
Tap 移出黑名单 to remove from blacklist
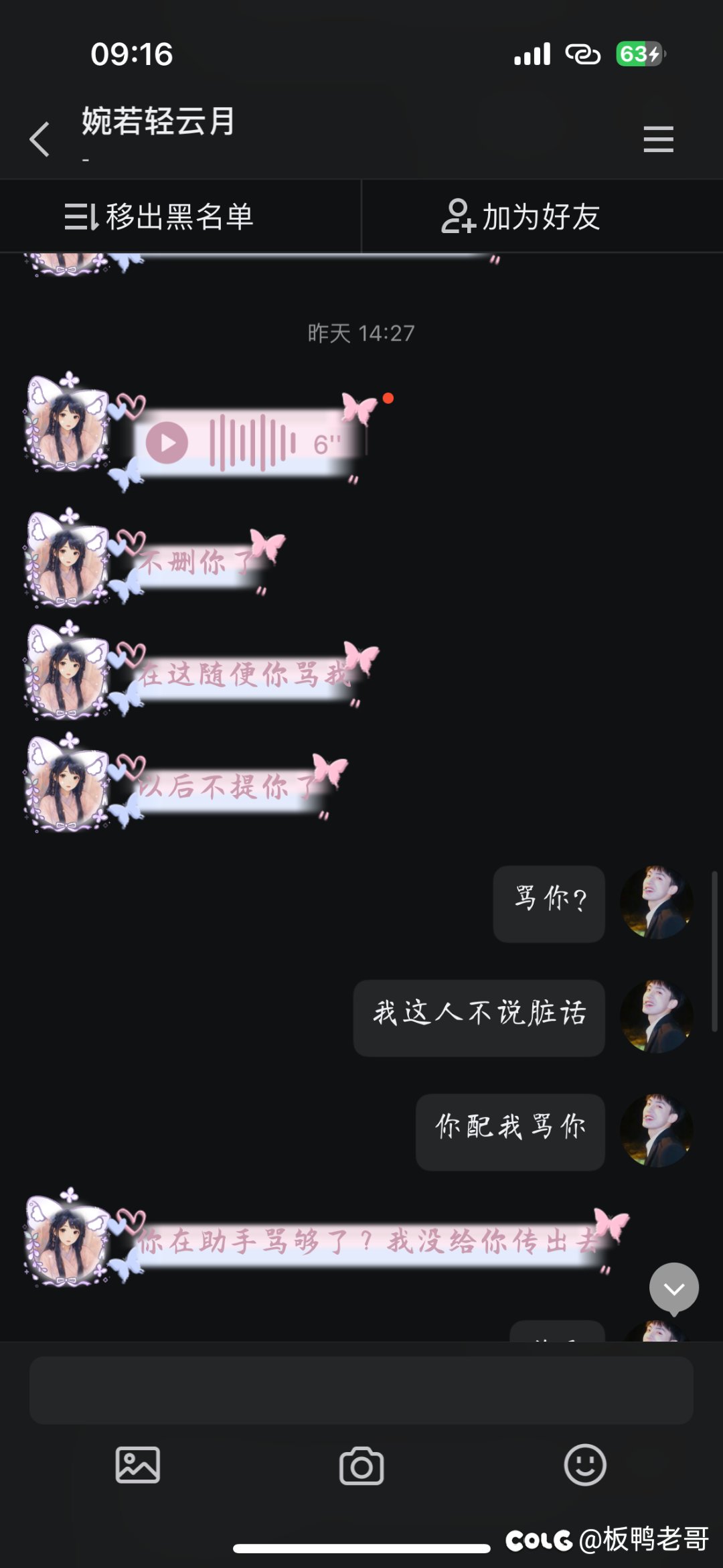click(159, 217)
